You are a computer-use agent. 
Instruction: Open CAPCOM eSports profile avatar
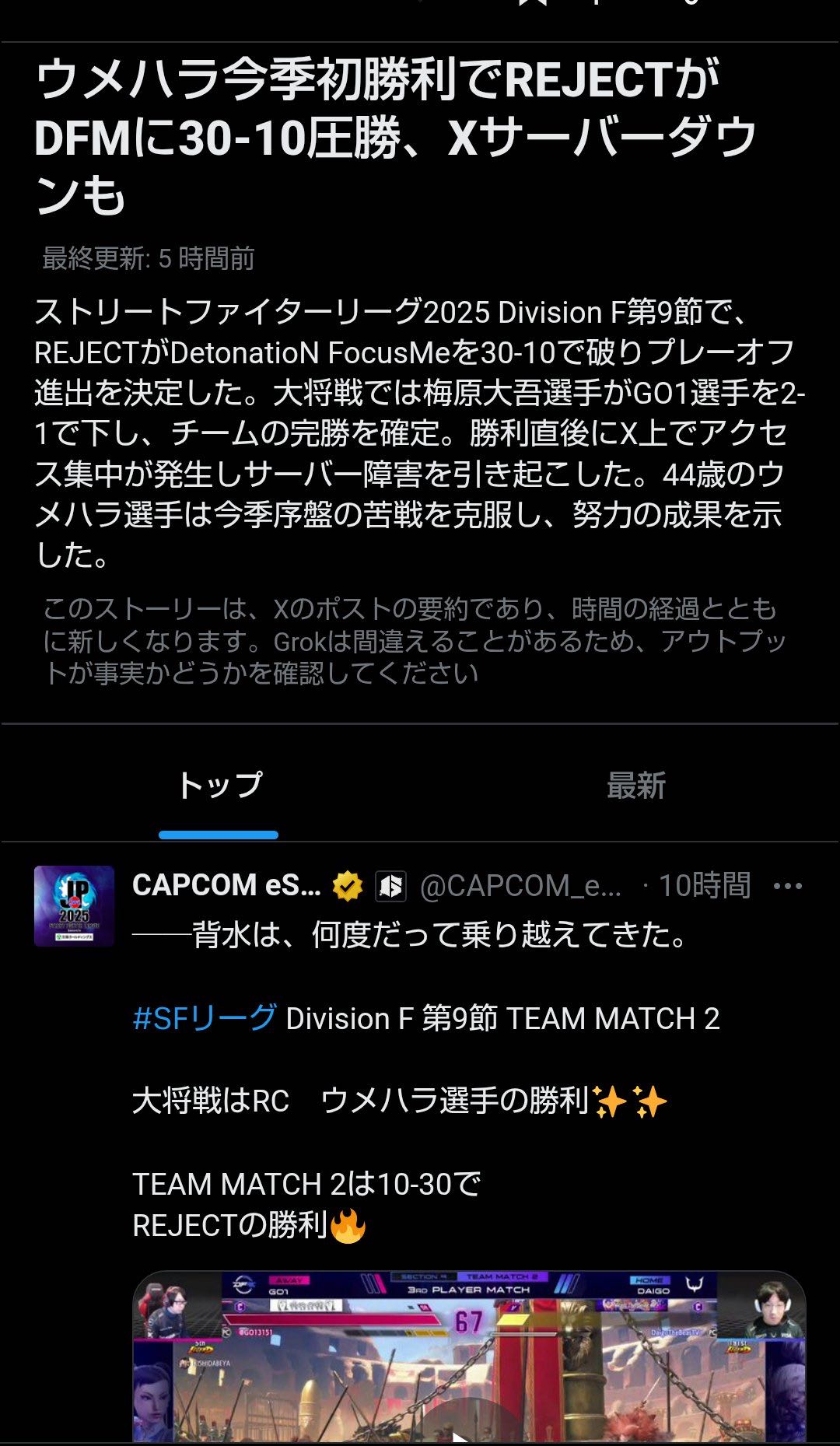point(74,906)
